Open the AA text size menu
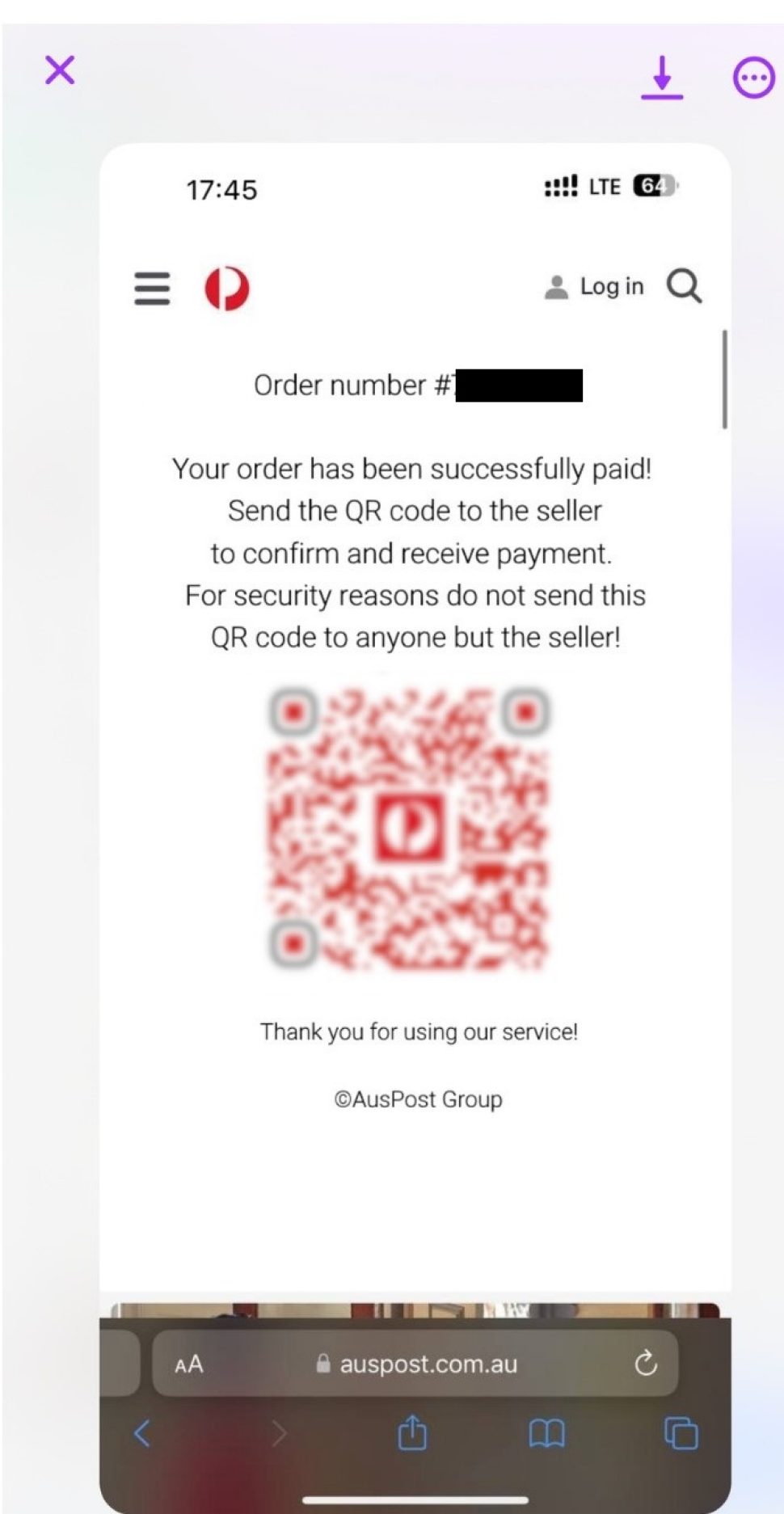 (188, 1364)
